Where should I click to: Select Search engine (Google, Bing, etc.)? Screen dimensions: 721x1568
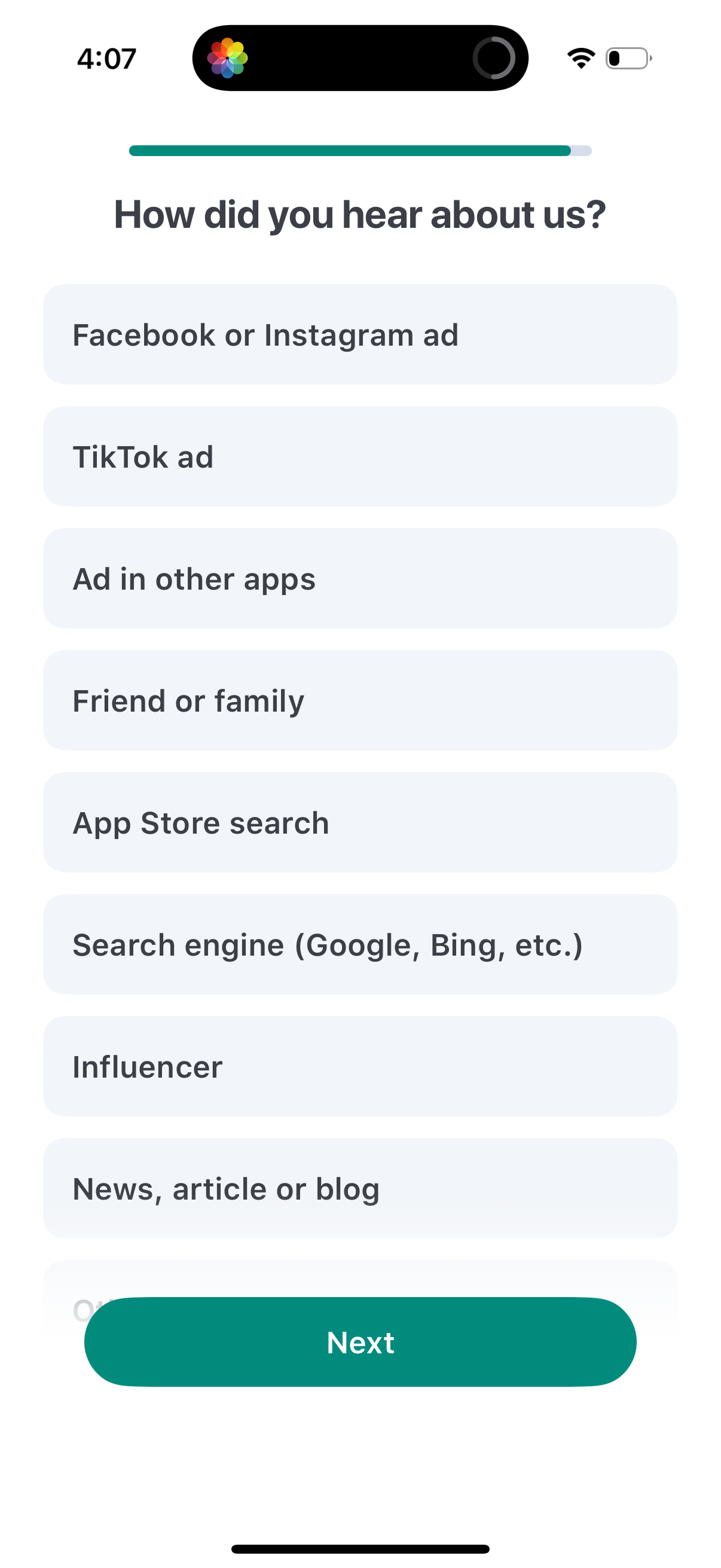point(360,945)
